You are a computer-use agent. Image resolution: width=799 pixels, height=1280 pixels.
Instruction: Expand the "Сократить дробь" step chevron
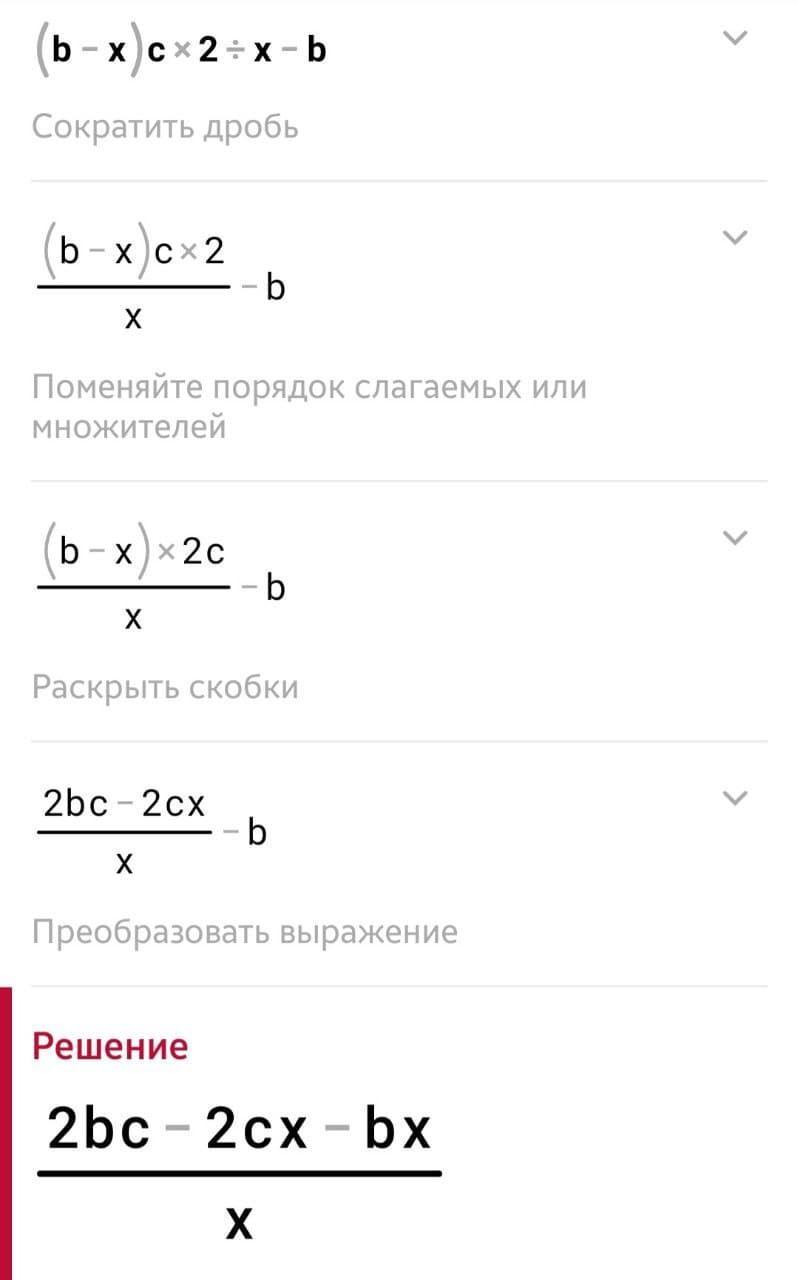coord(735,39)
